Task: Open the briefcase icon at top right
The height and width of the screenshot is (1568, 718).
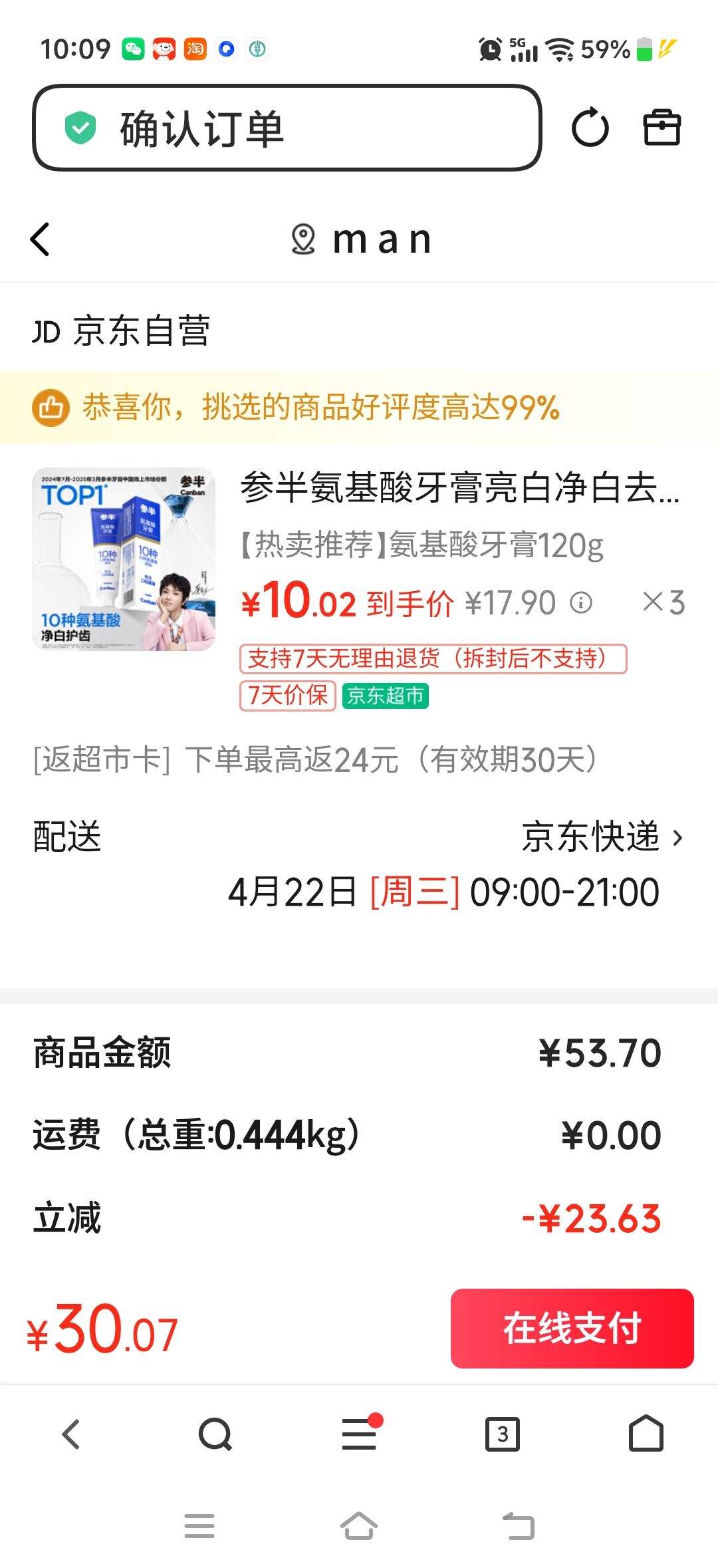Action: [663, 128]
